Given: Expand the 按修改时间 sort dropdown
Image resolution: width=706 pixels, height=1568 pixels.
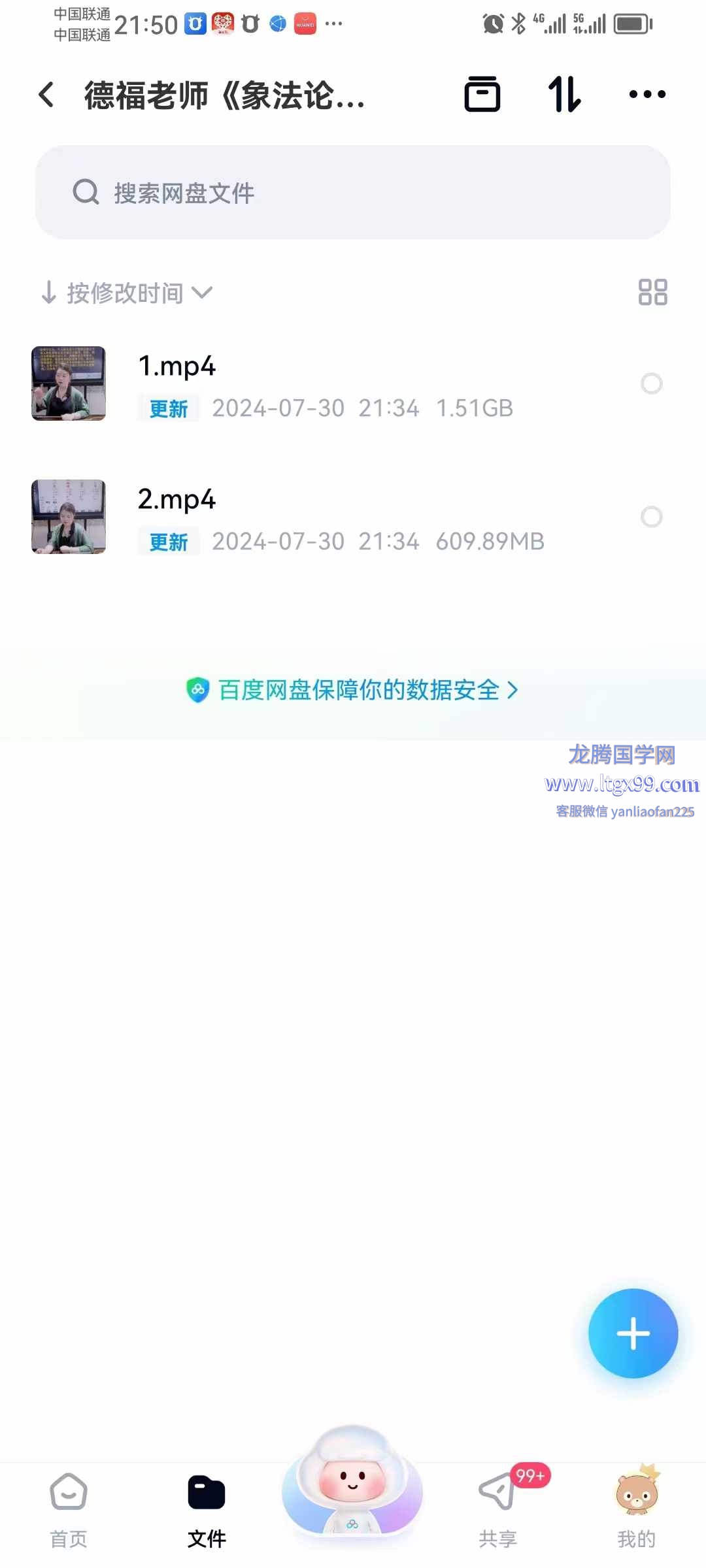Looking at the screenshot, I should (127, 293).
